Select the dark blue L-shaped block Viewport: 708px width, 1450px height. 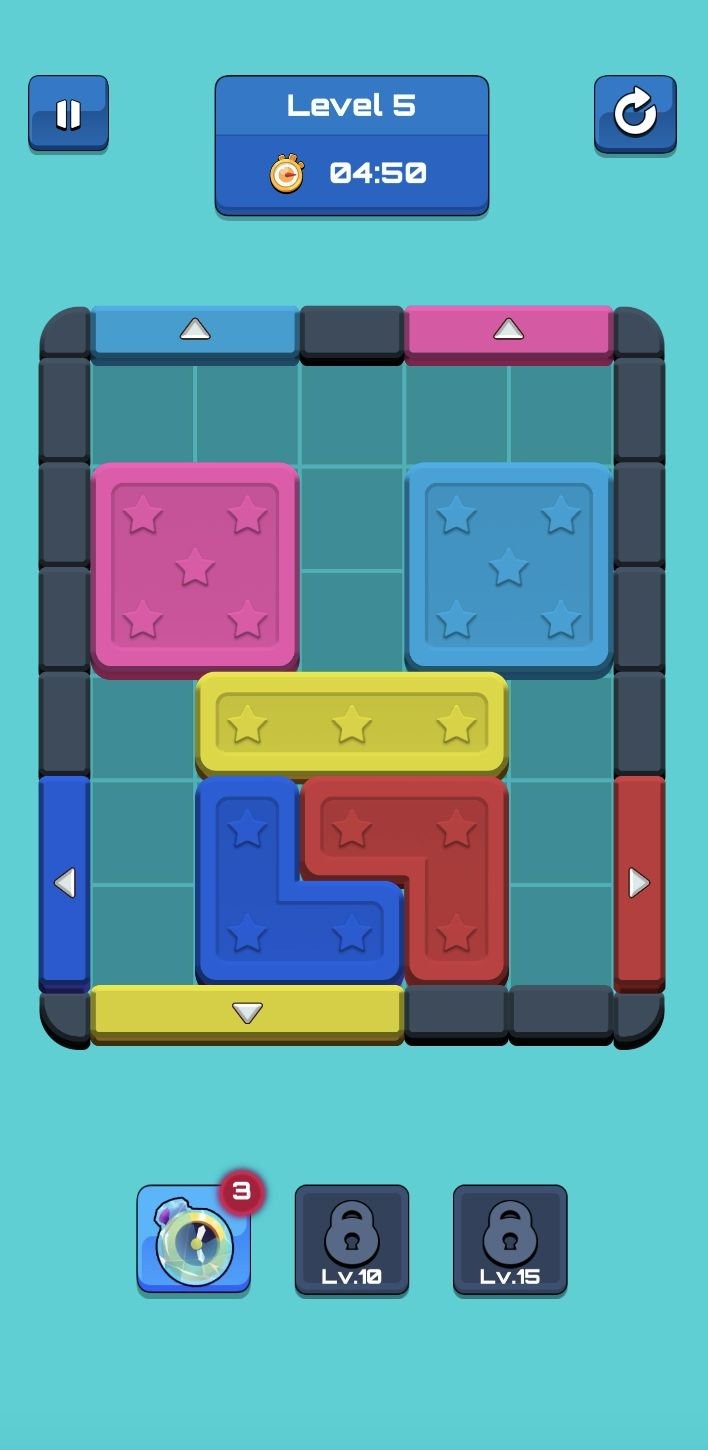pos(246,900)
